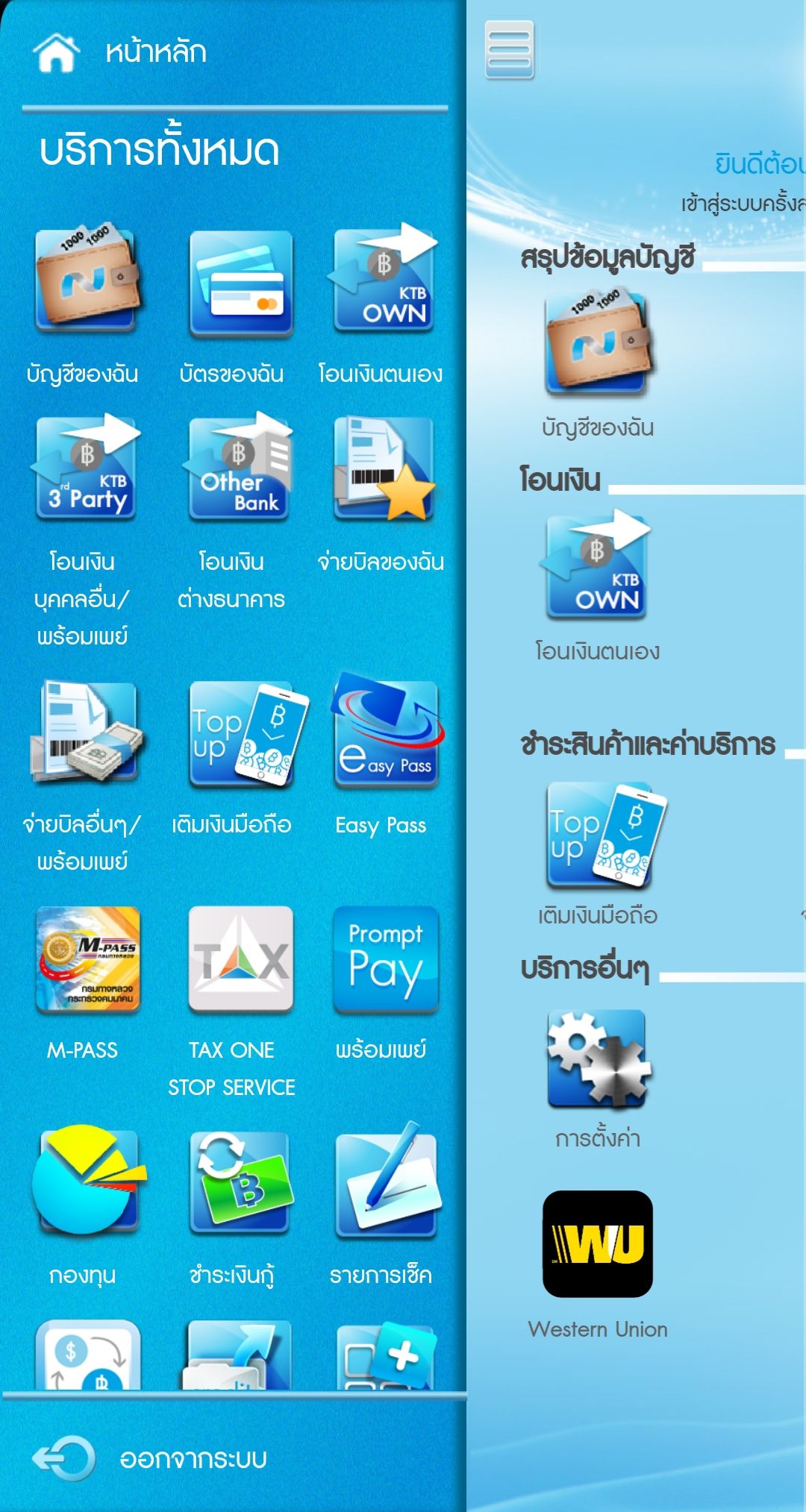Screen dimensions: 806x1512
Task: Open บัตรของฉัน cards
Action: [x=239, y=282]
